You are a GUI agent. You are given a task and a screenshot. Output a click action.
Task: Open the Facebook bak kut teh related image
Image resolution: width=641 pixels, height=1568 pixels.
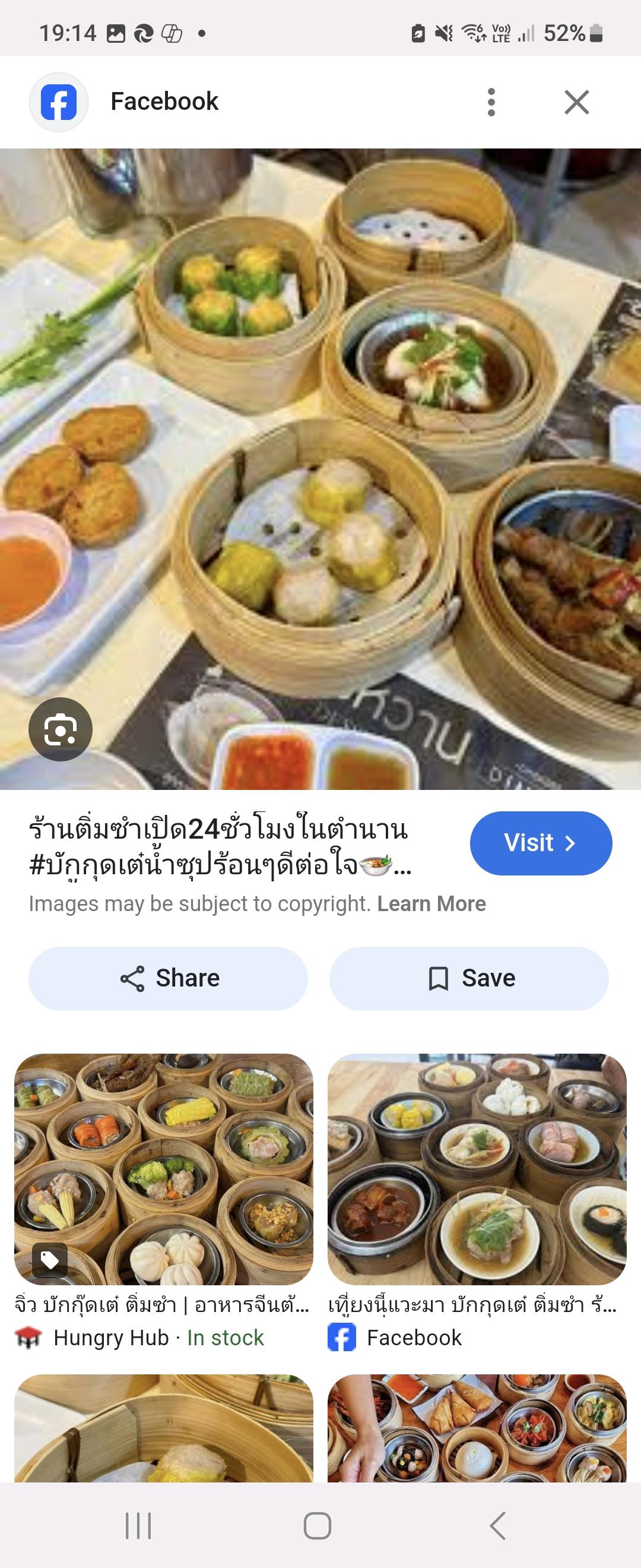477,1170
